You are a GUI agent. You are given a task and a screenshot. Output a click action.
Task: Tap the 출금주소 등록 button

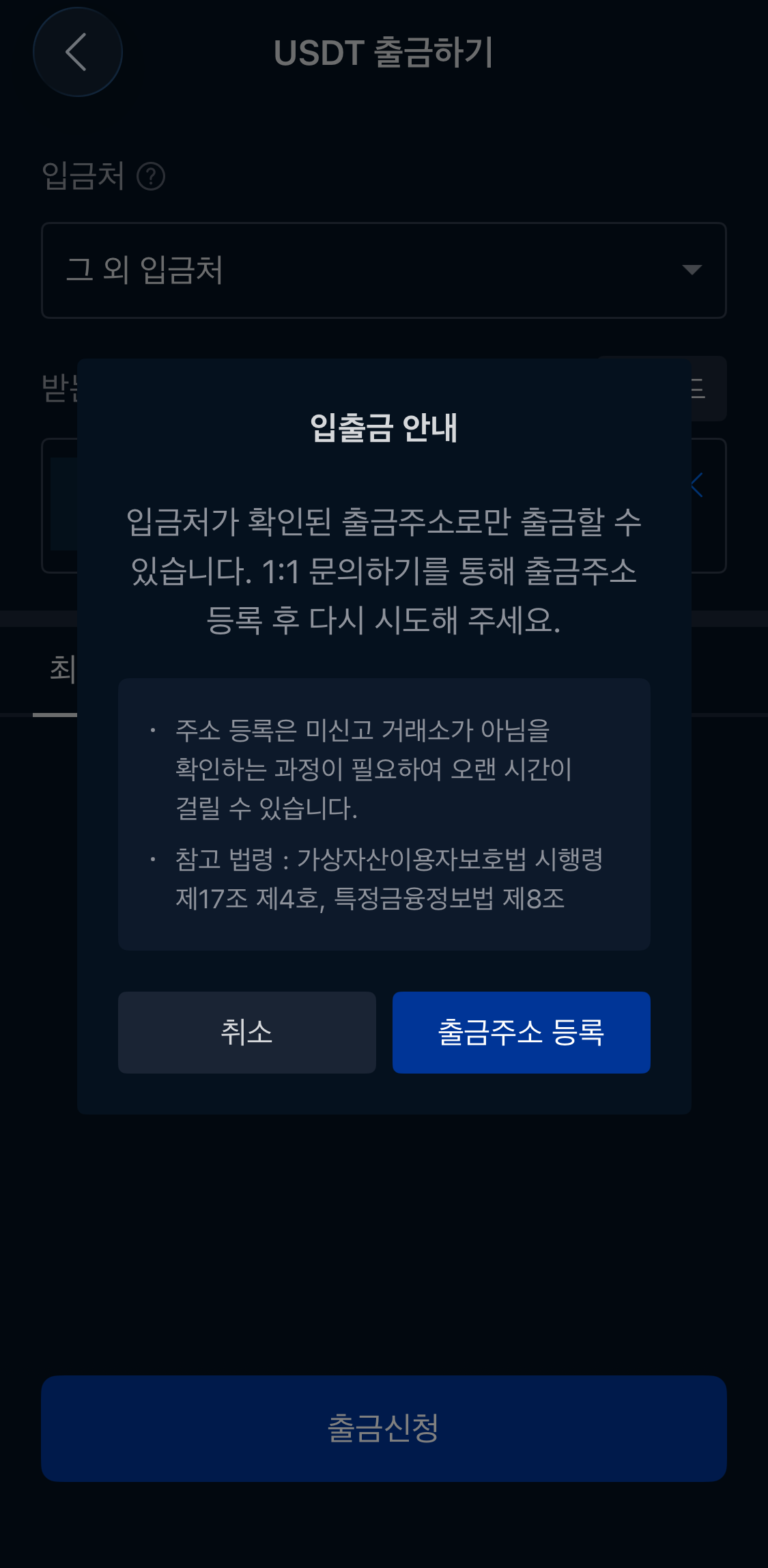pos(521,1032)
